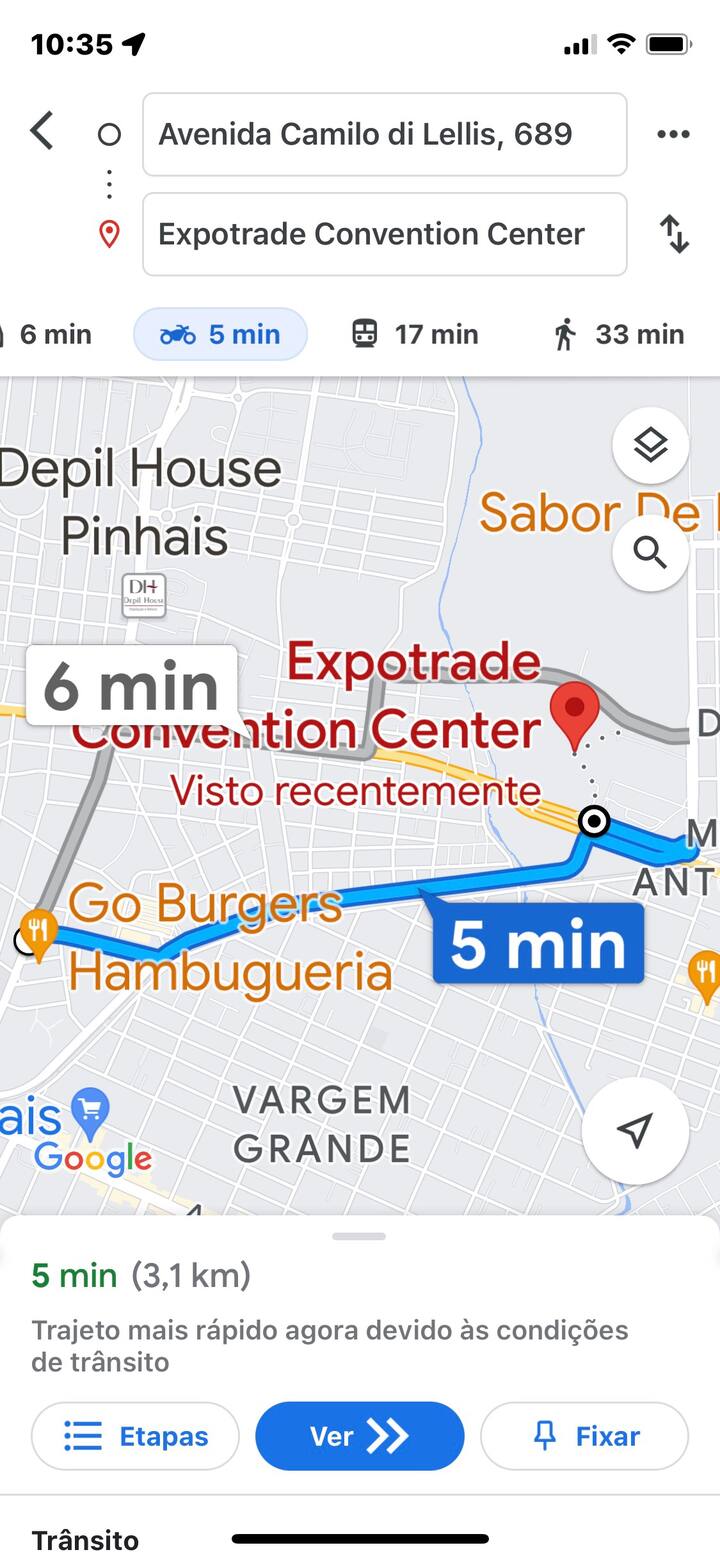This screenshot has height=1559, width=720.
Task: Edit the destination Expotrade Convention Center
Action: coord(384,234)
